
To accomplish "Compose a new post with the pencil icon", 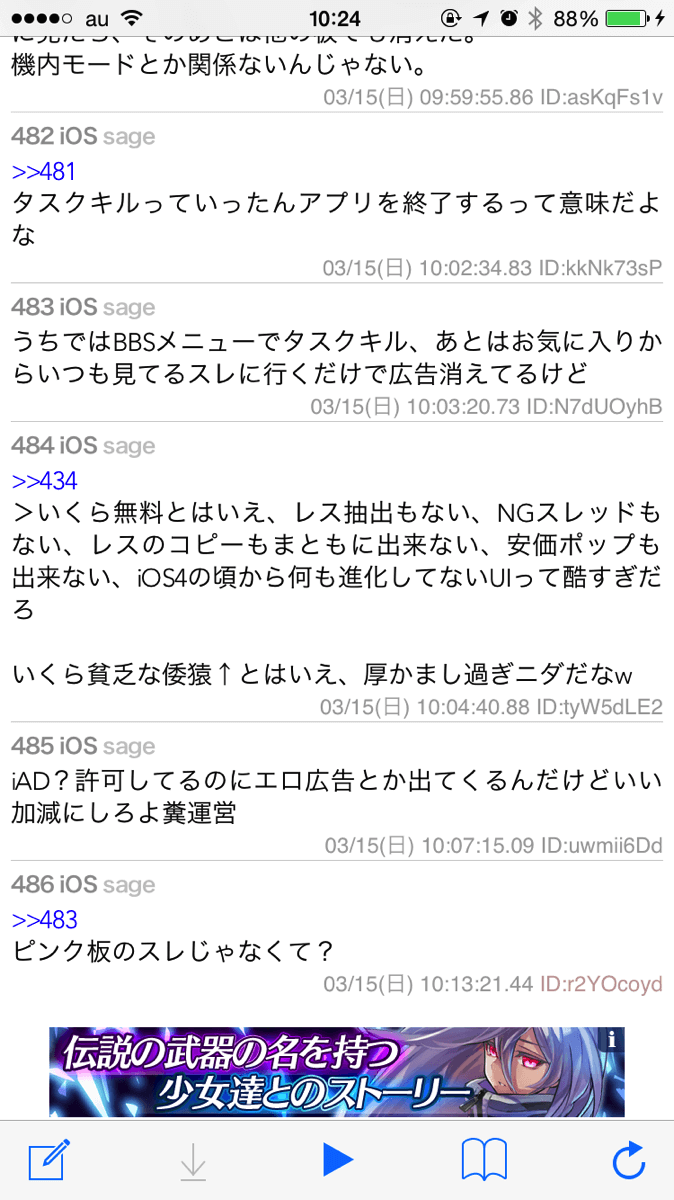I will (49, 1160).
